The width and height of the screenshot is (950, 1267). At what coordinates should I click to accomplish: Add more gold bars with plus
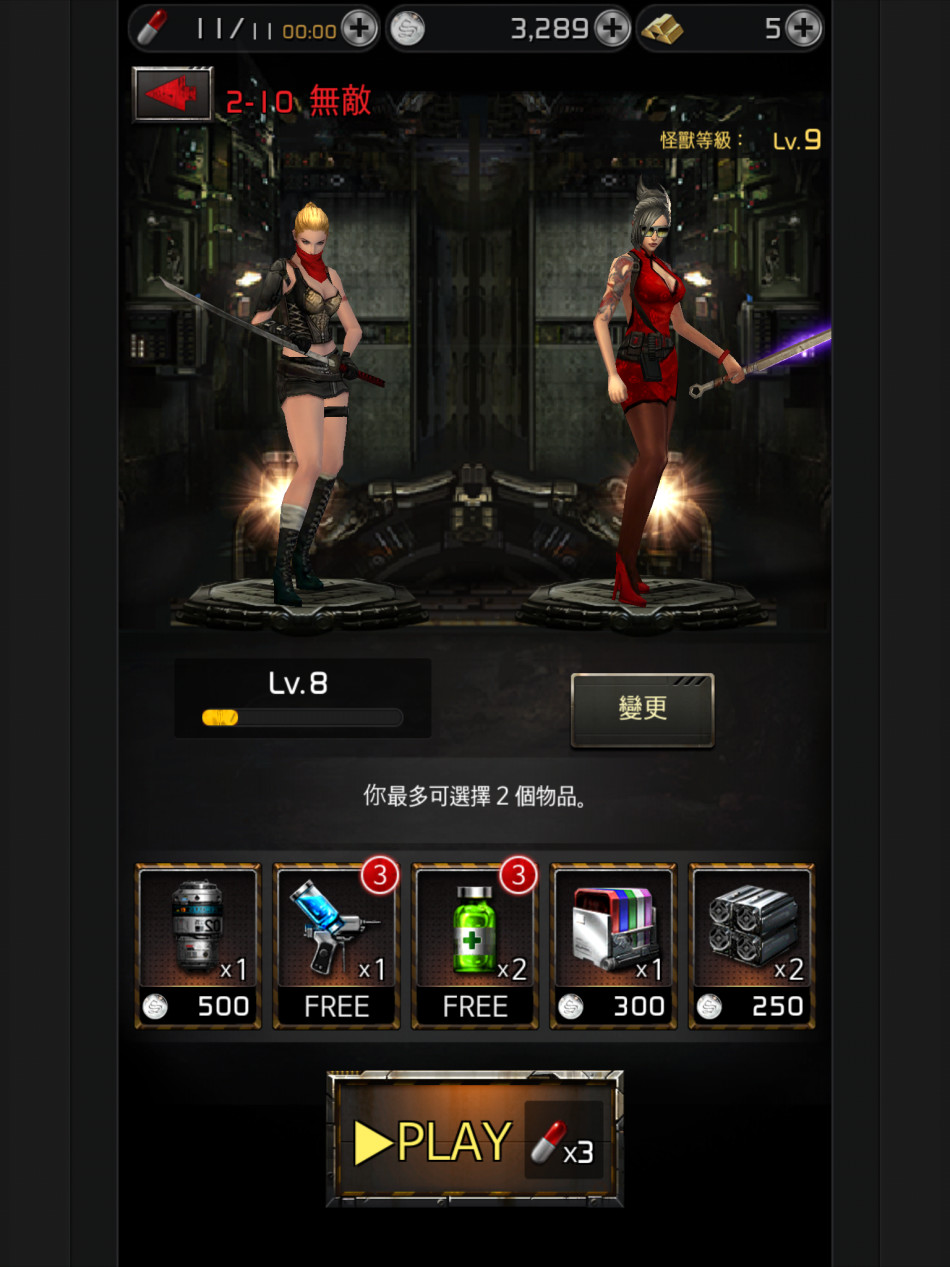click(x=803, y=29)
